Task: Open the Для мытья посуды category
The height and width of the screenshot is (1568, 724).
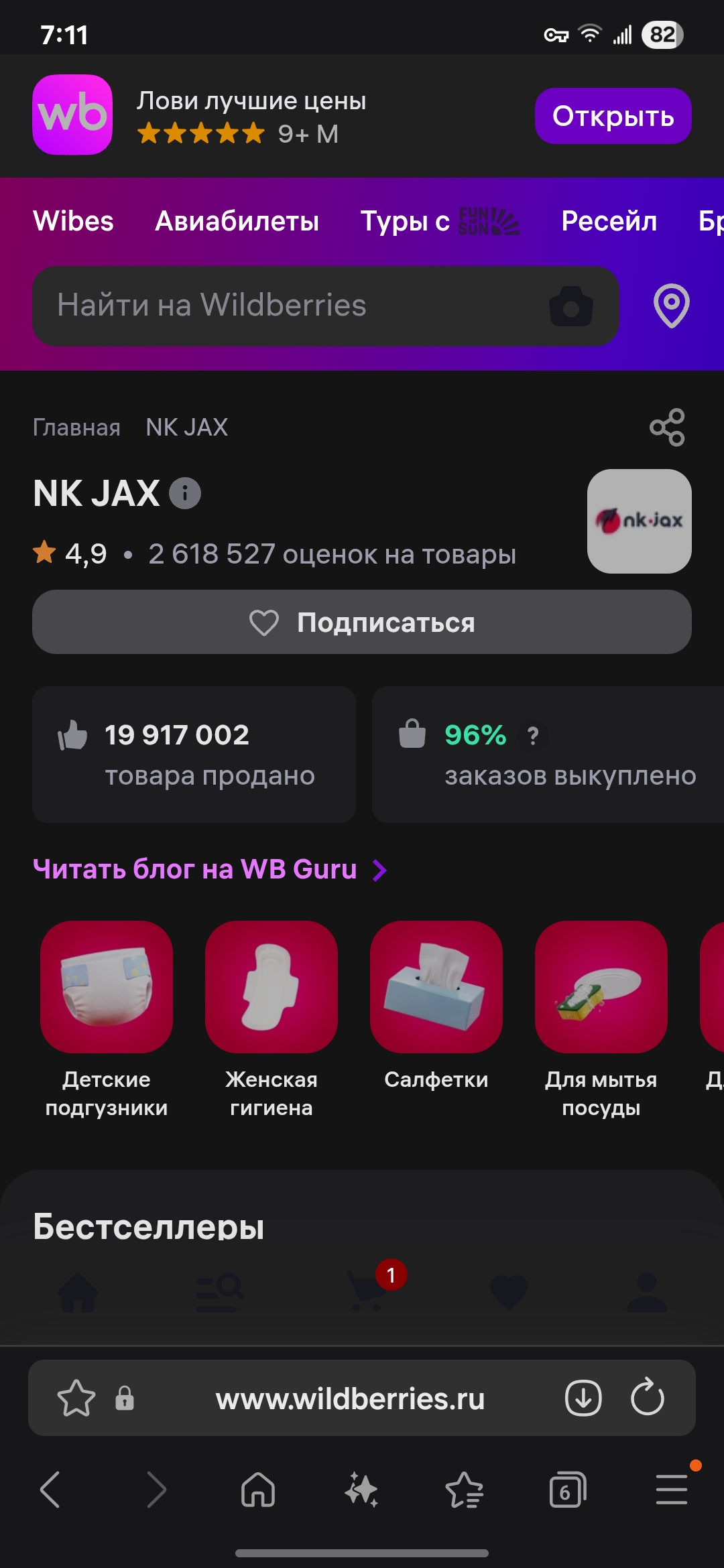Action: point(601,987)
